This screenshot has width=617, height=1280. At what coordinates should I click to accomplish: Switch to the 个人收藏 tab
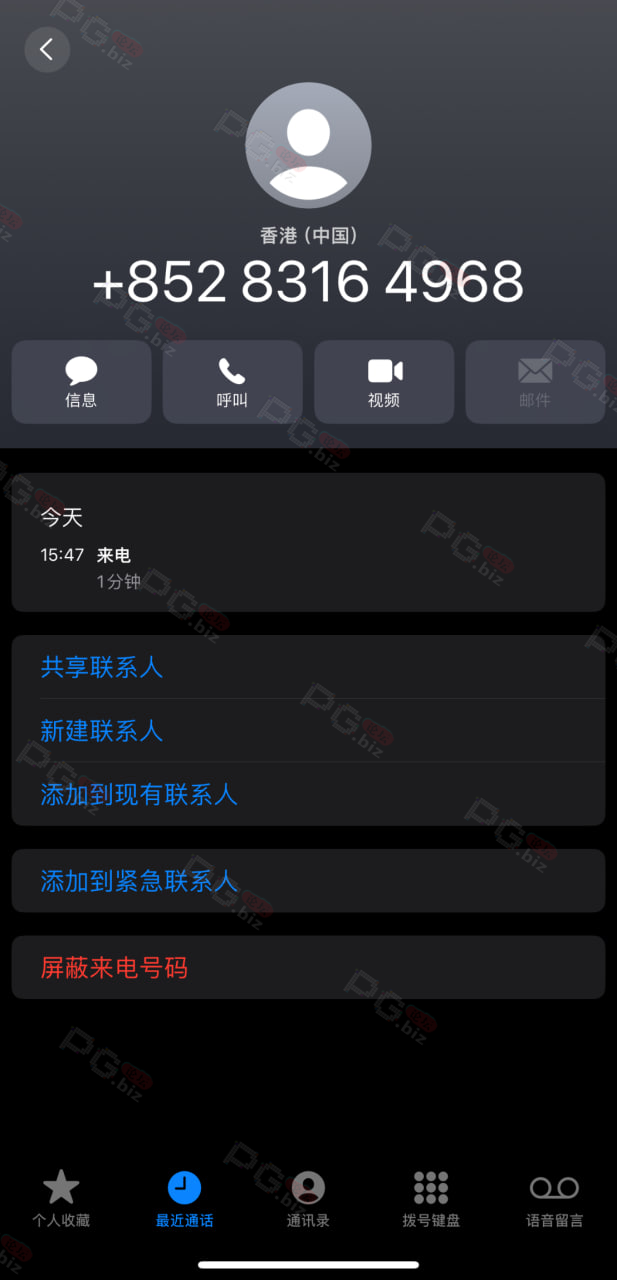click(x=61, y=1199)
